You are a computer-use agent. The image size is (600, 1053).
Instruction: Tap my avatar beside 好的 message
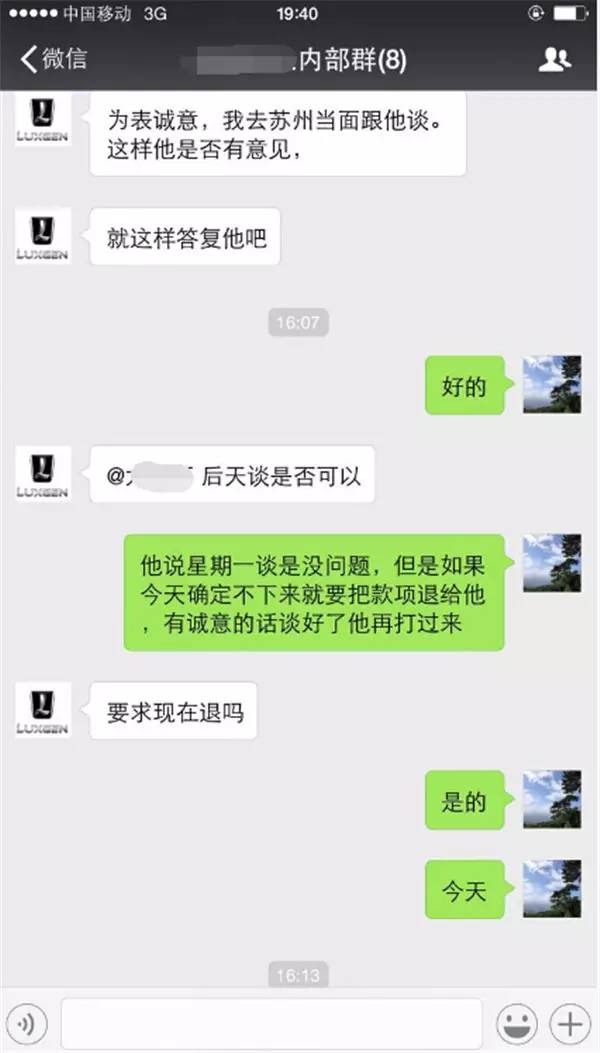[x=551, y=384]
